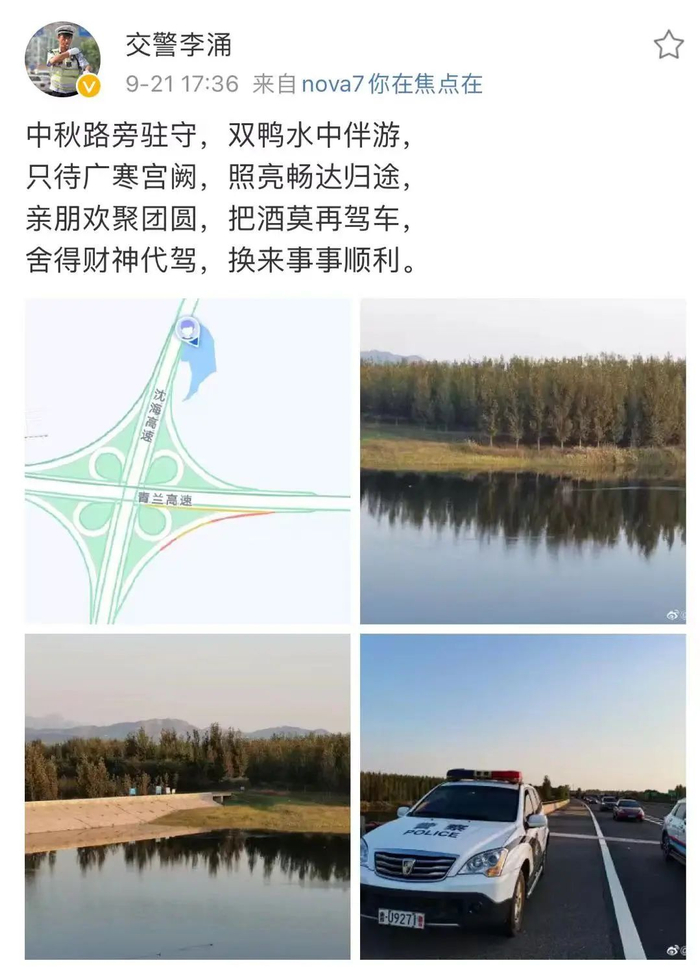
Task: Open the username 交警李涌
Action: (x=178, y=43)
